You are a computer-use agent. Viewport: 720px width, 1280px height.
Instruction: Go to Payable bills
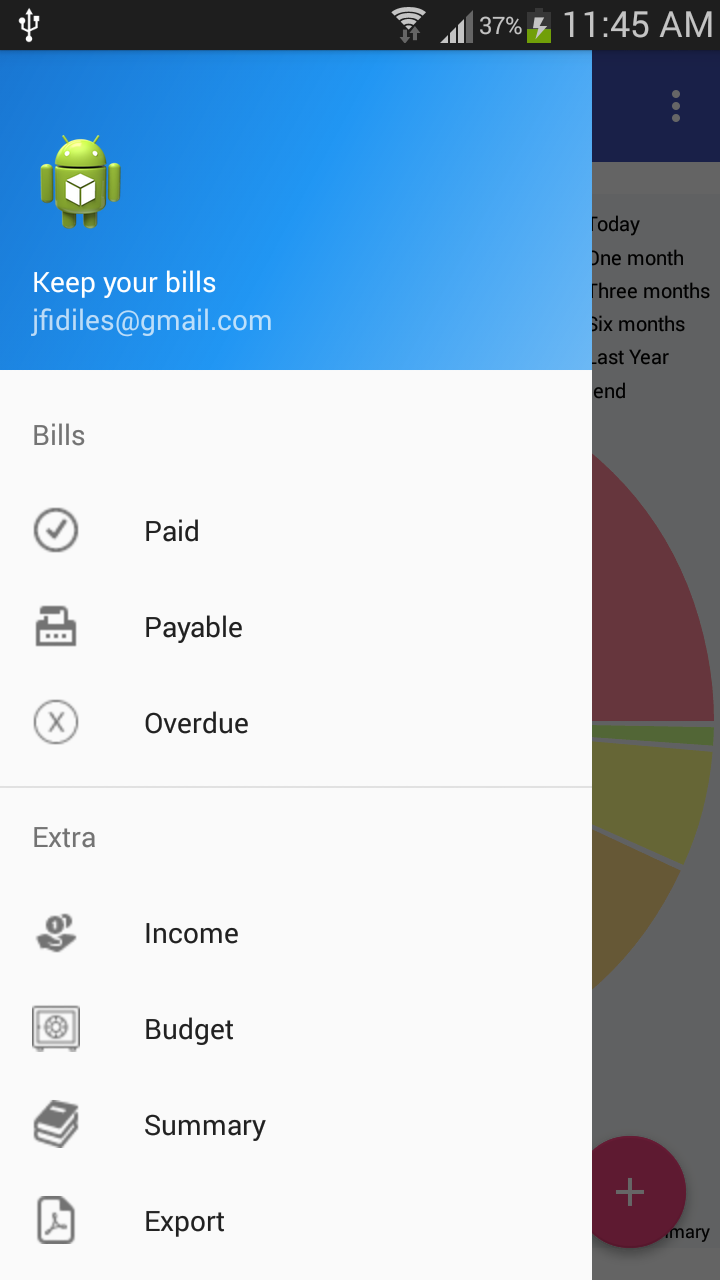pyautogui.click(x=296, y=627)
